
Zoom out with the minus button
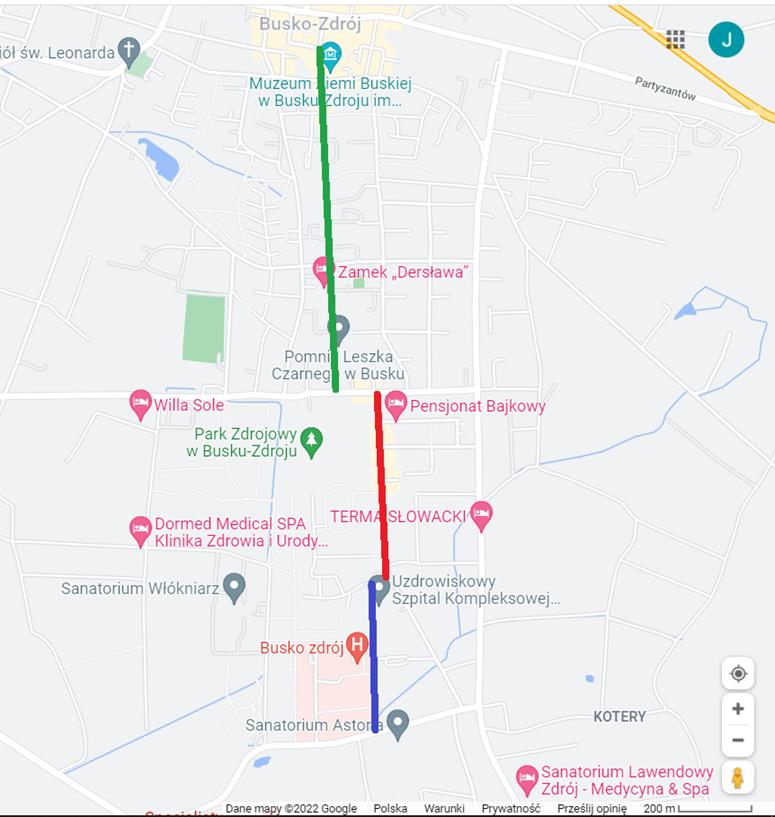click(x=738, y=740)
